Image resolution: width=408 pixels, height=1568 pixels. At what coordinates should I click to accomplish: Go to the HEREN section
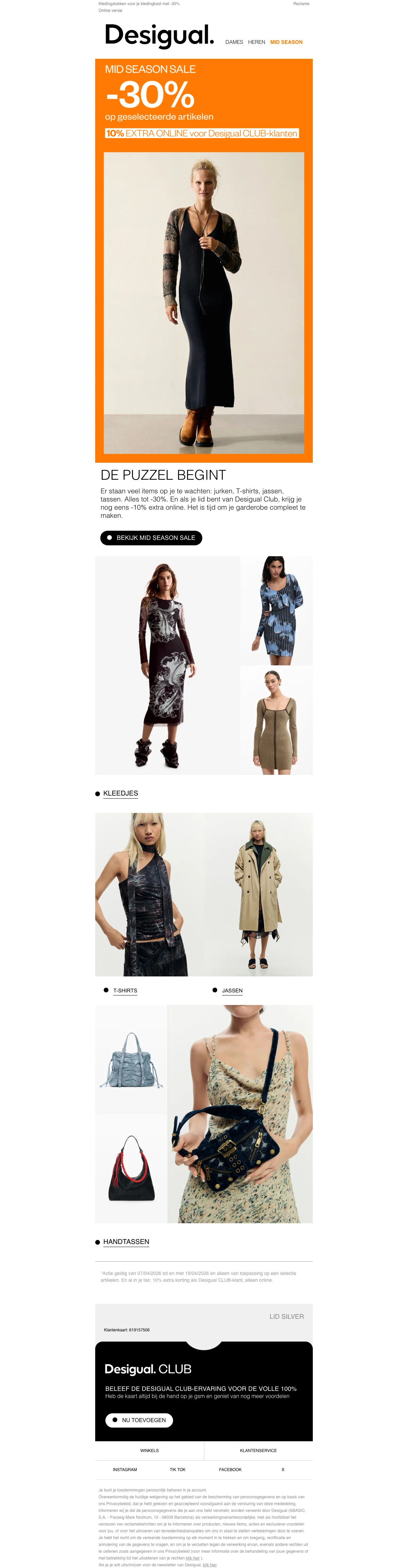pos(256,42)
